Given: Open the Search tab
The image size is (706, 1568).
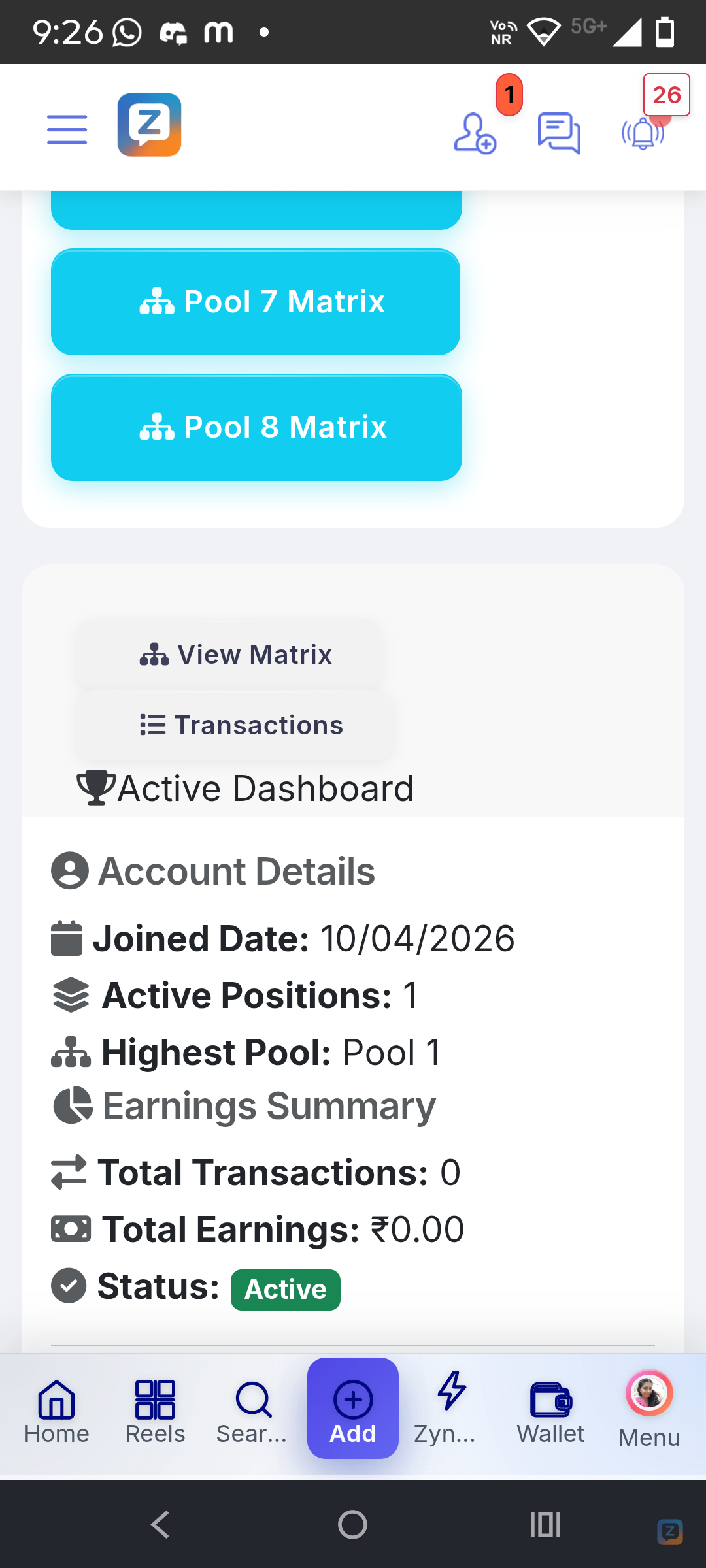Looking at the screenshot, I should (x=252, y=1411).
